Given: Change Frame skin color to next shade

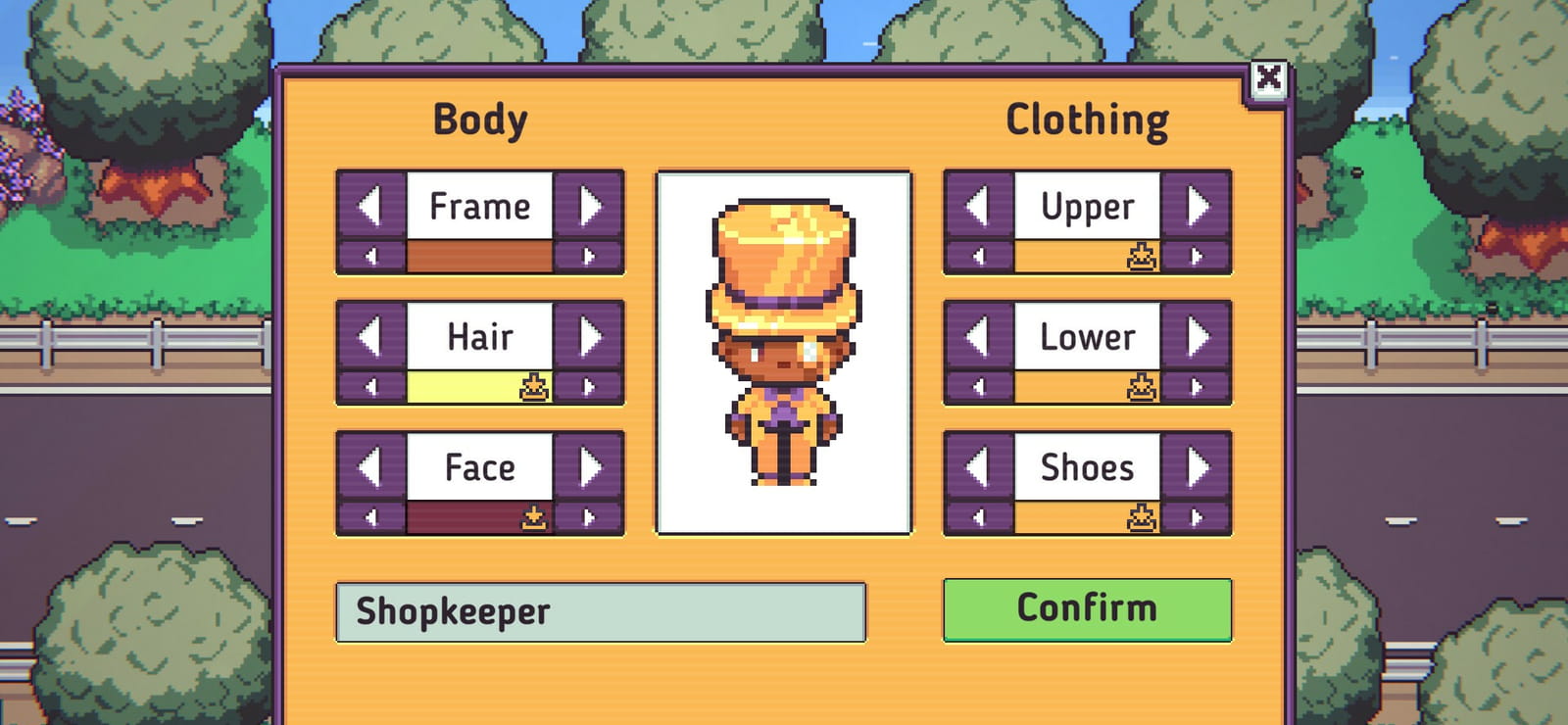Looking at the screenshot, I should (x=589, y=257).
